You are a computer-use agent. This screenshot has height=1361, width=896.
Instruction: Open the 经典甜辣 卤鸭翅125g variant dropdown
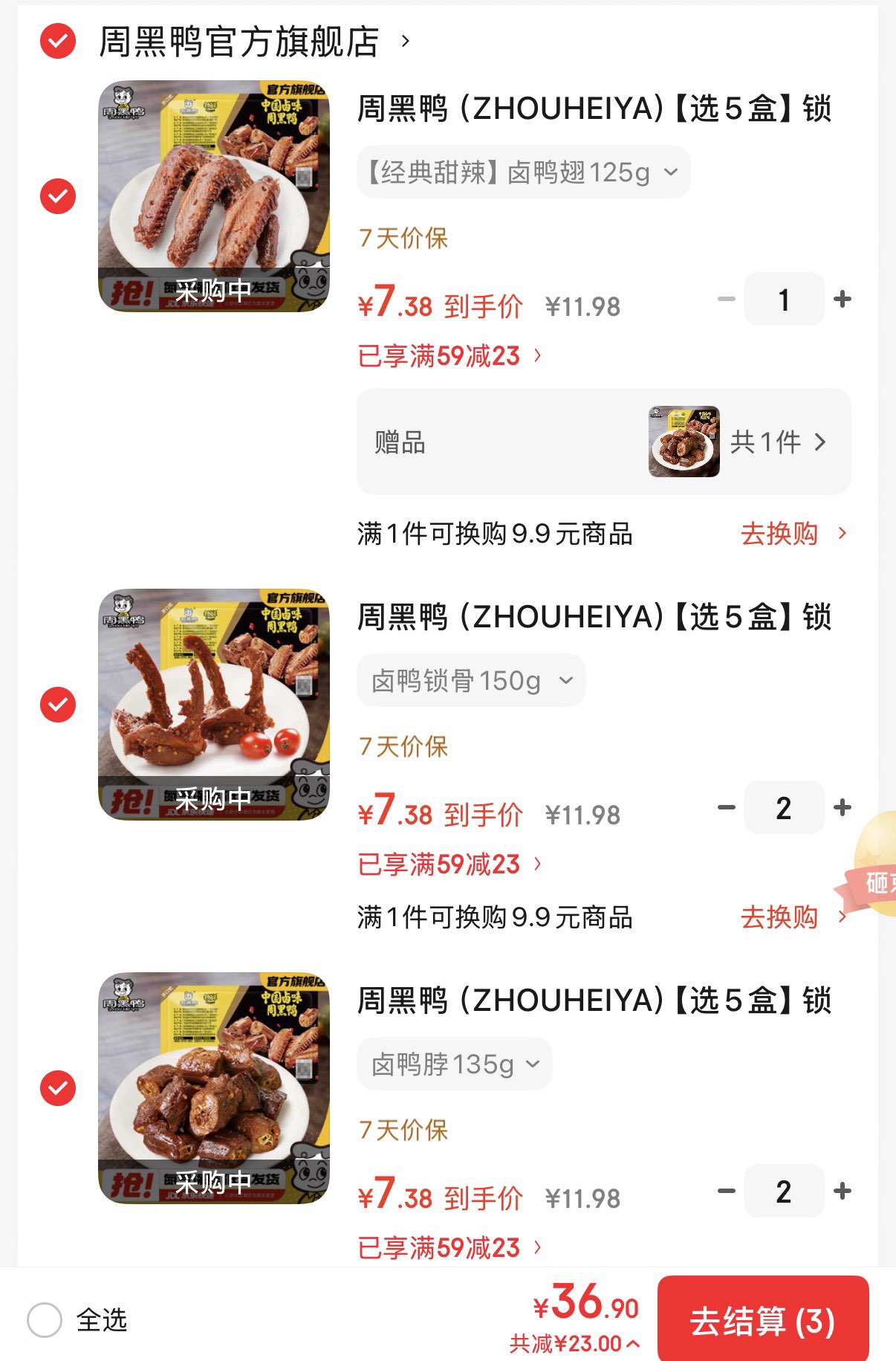click(x=522, y=172)
